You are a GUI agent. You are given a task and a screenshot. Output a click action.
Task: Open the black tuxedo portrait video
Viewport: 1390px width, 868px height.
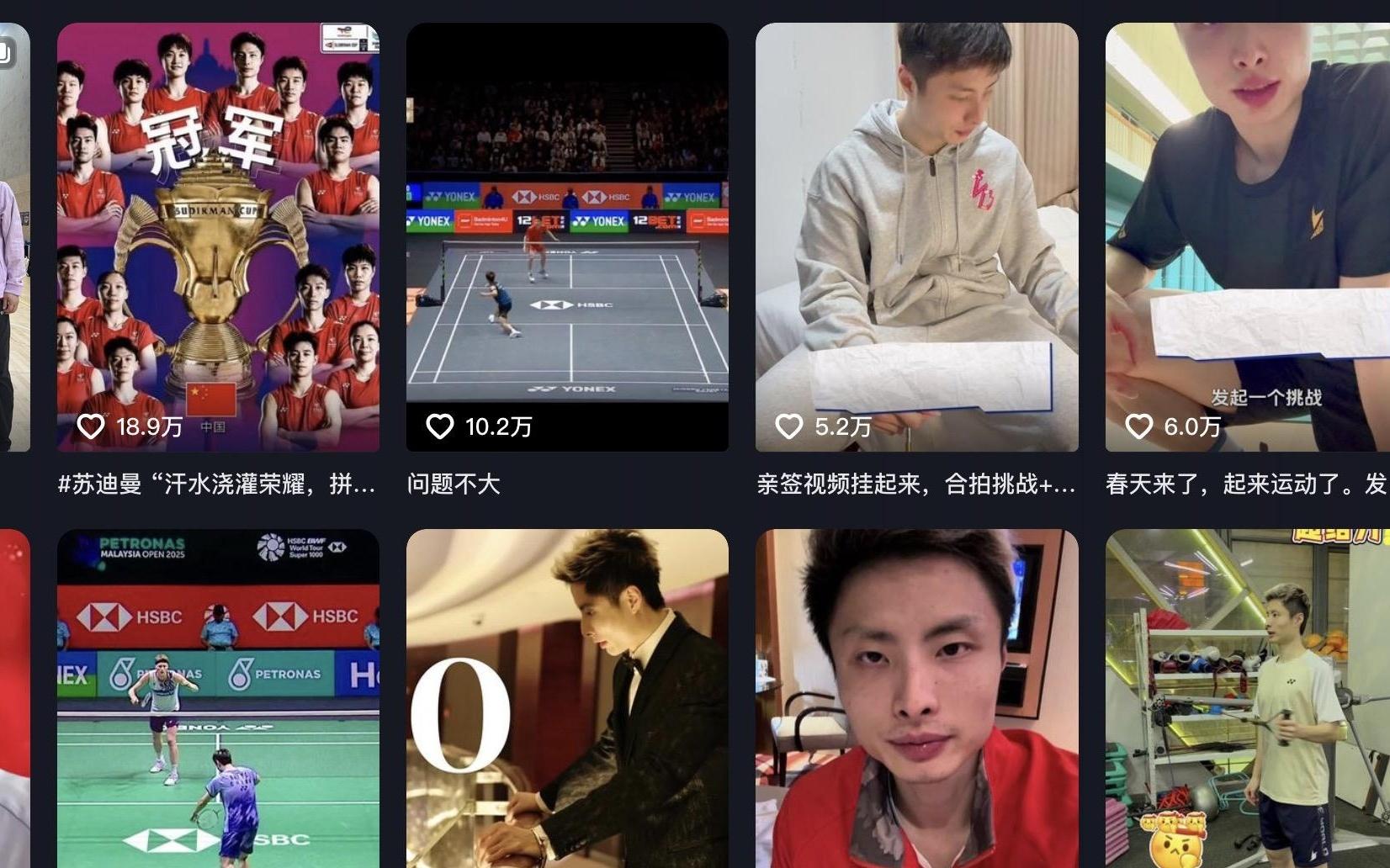point(567,698)
